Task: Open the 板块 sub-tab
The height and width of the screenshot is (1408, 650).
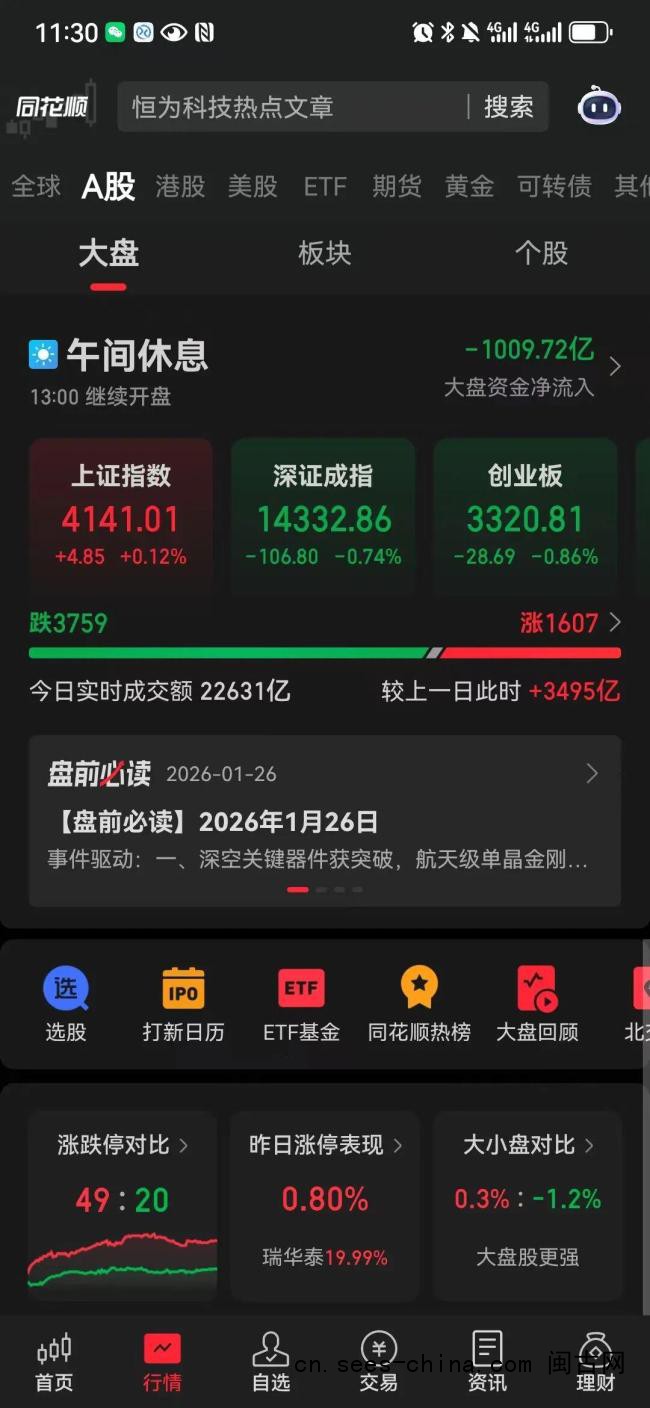Action: pyautogui.click(x=325, y=254)
